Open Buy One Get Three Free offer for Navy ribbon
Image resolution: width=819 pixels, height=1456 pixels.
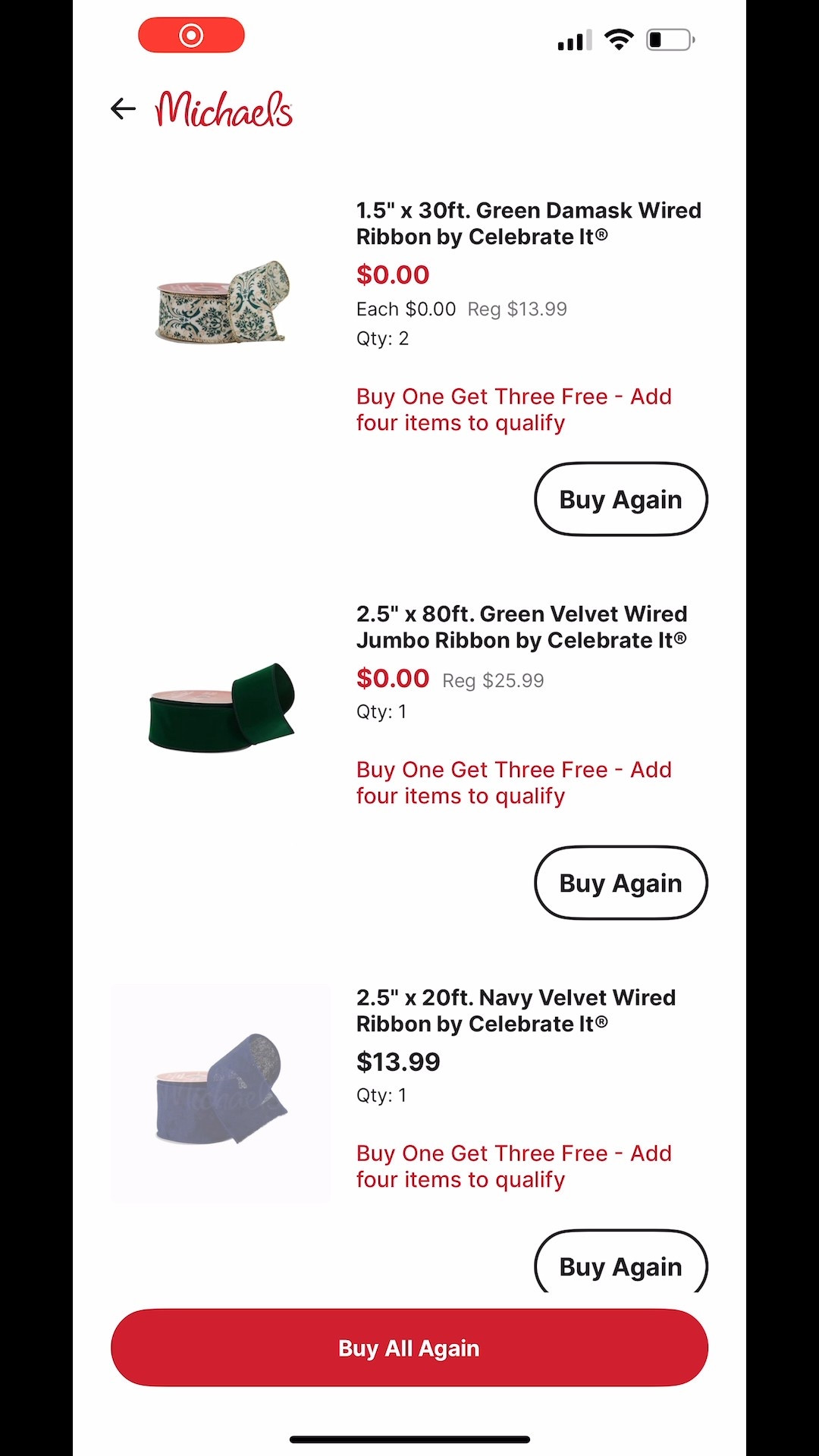point(513,1166)
